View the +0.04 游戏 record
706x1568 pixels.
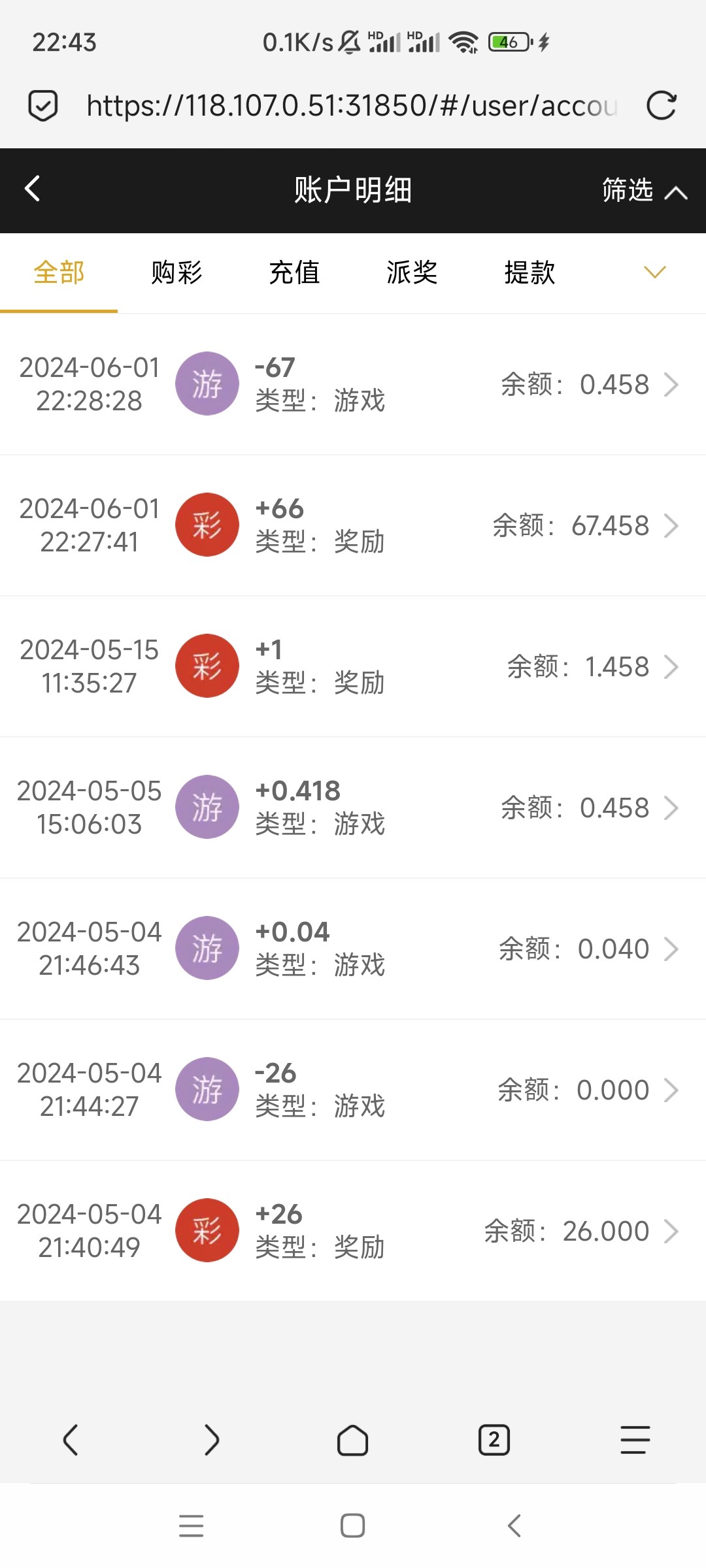pyautogui.click(x=353, y=949)
